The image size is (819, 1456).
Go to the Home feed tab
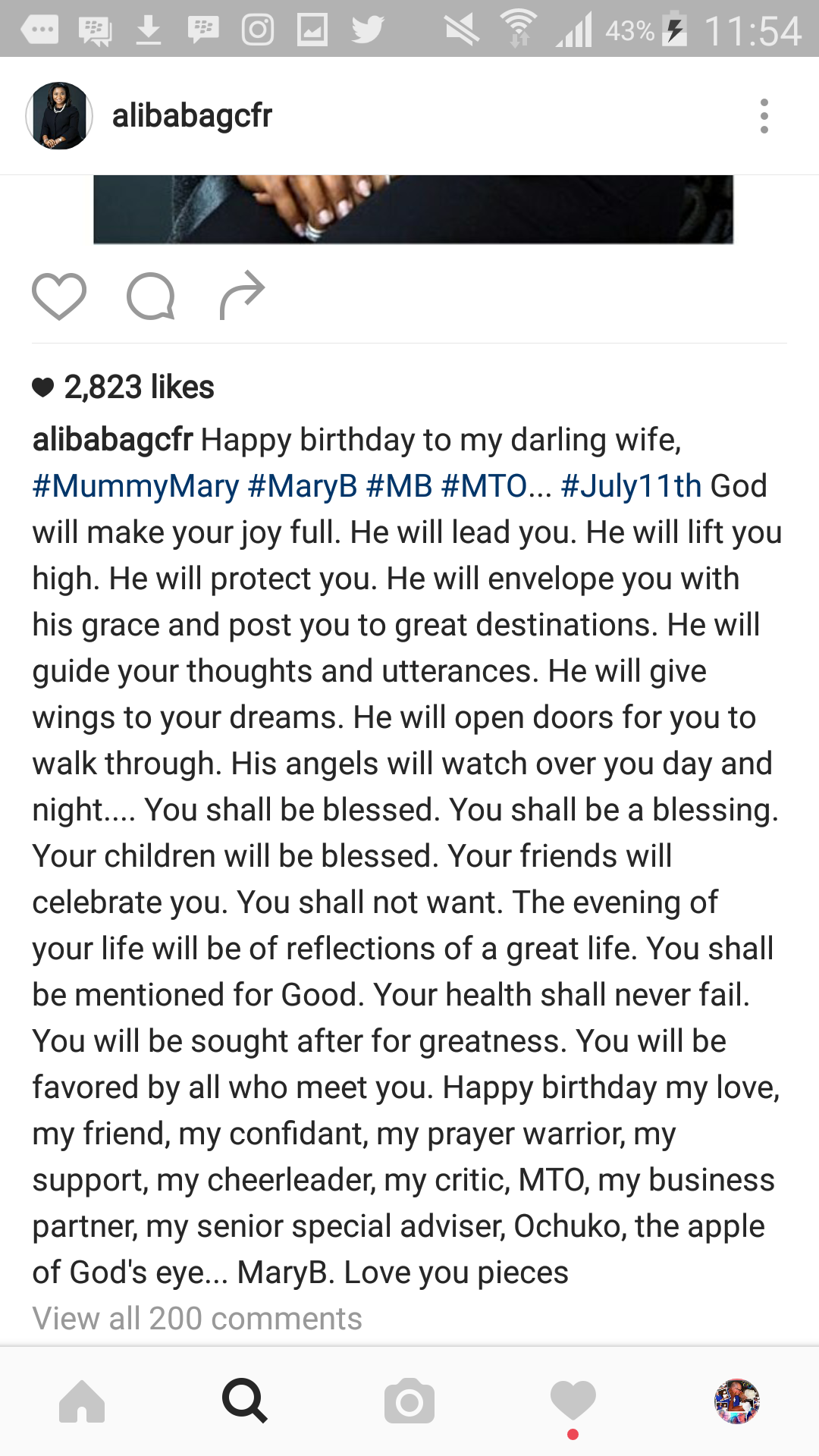click(x=82, y=1401)
